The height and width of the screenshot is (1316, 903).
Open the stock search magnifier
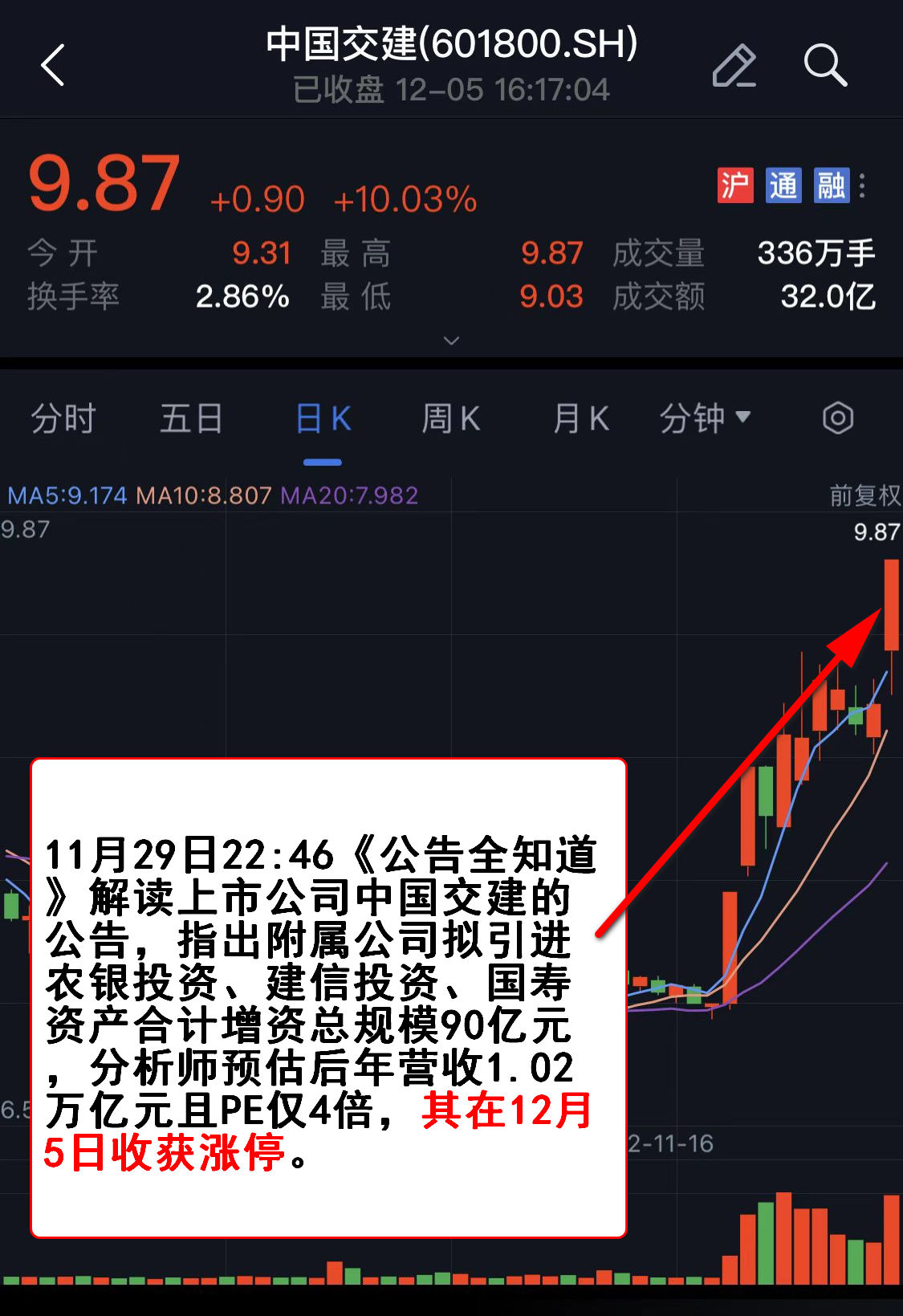coord(825,65)
